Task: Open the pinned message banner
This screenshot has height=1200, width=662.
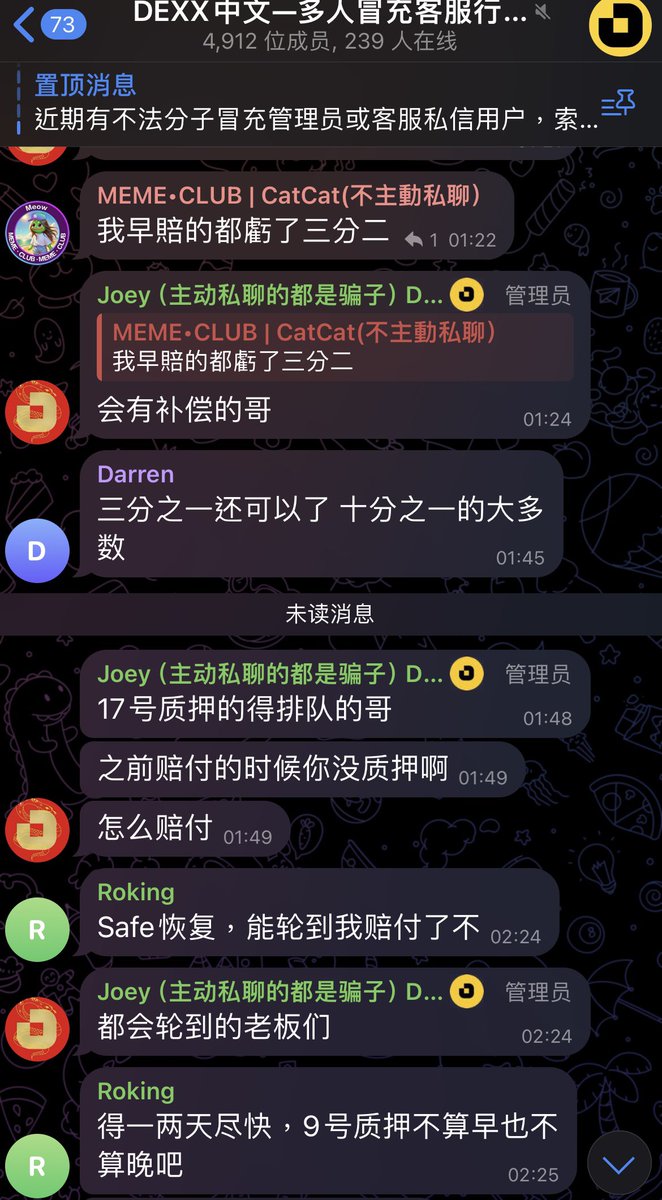Action: pos(310,102)
